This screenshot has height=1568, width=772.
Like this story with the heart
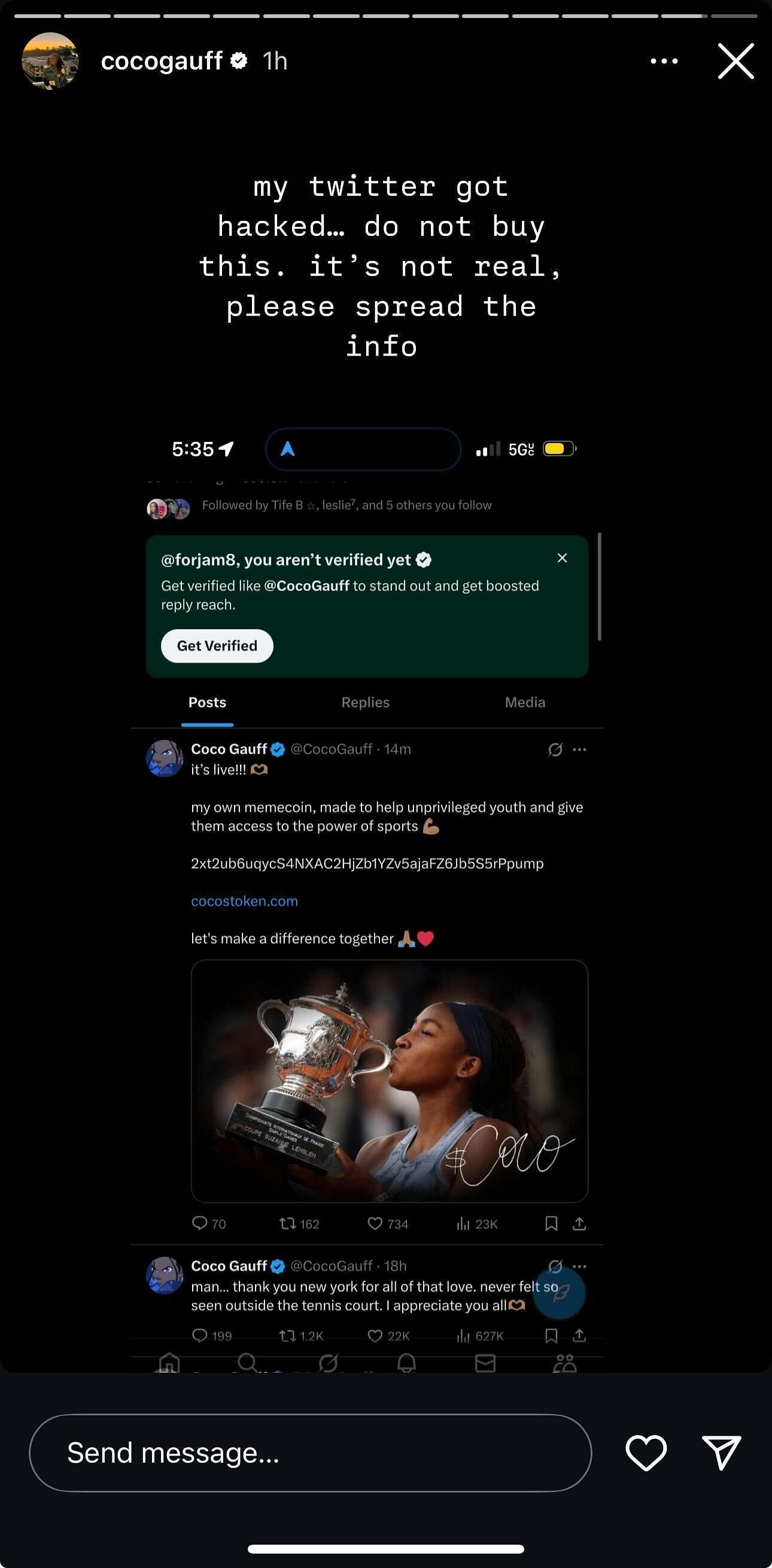click(x=646, y=1452)
